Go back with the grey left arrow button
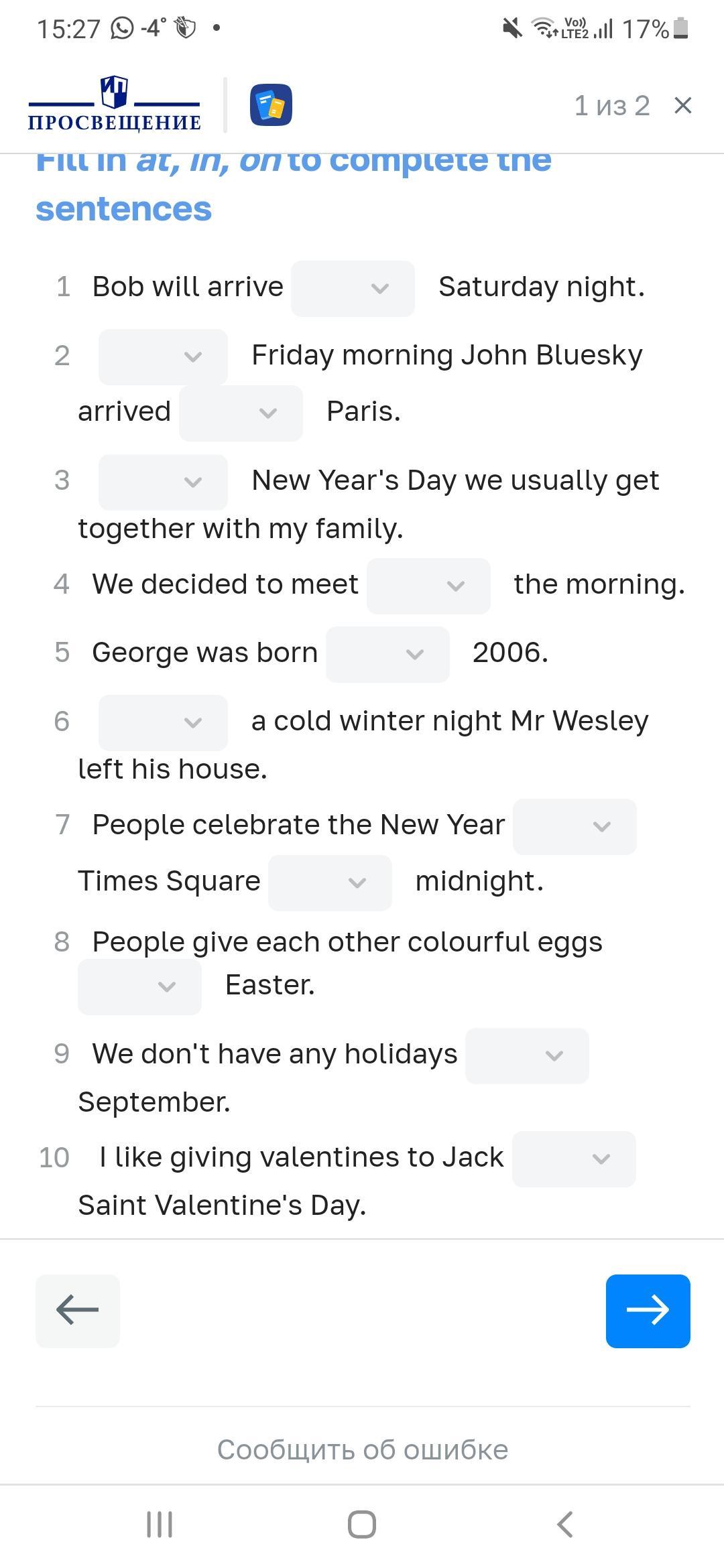Viewport: 724px width, 1568px height. pyautogui.click(x=78, y=1311)
